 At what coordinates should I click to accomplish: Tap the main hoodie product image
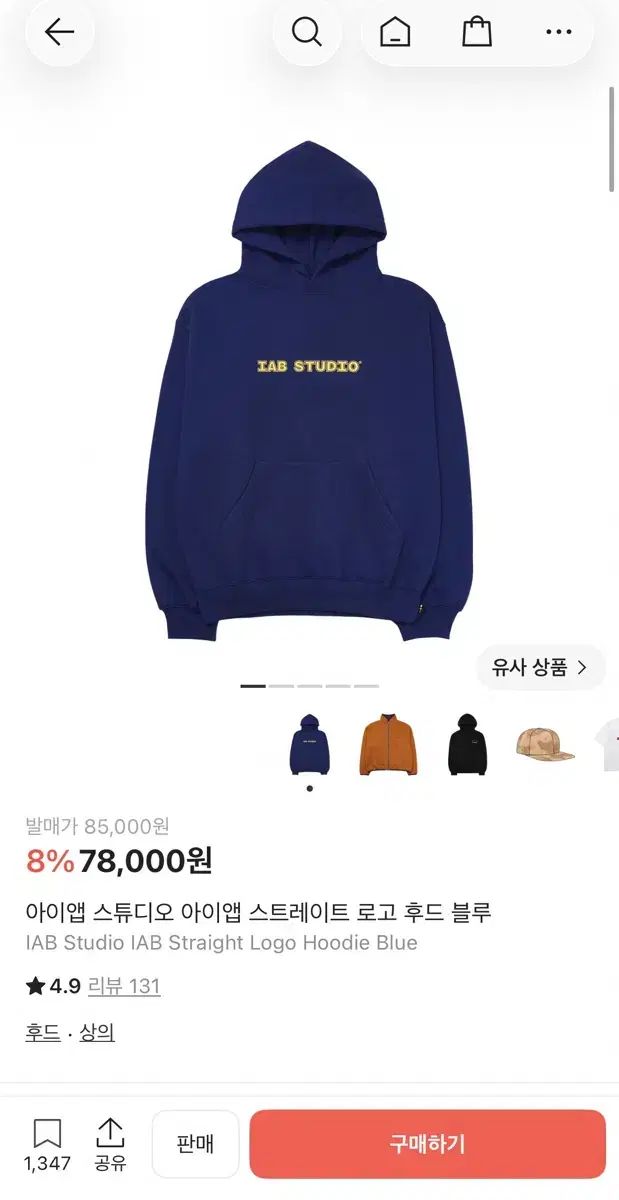tap(310, 392)
